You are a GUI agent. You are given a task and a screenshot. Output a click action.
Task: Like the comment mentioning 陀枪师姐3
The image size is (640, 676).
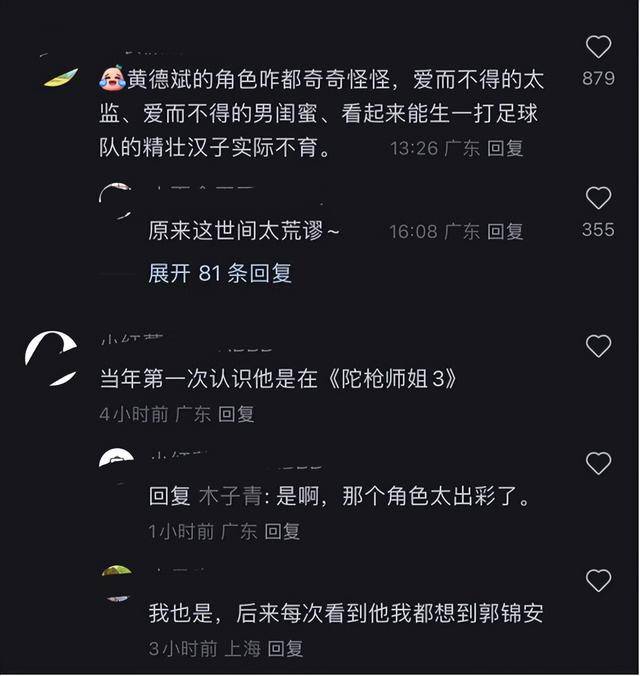(x=598, y=347)
